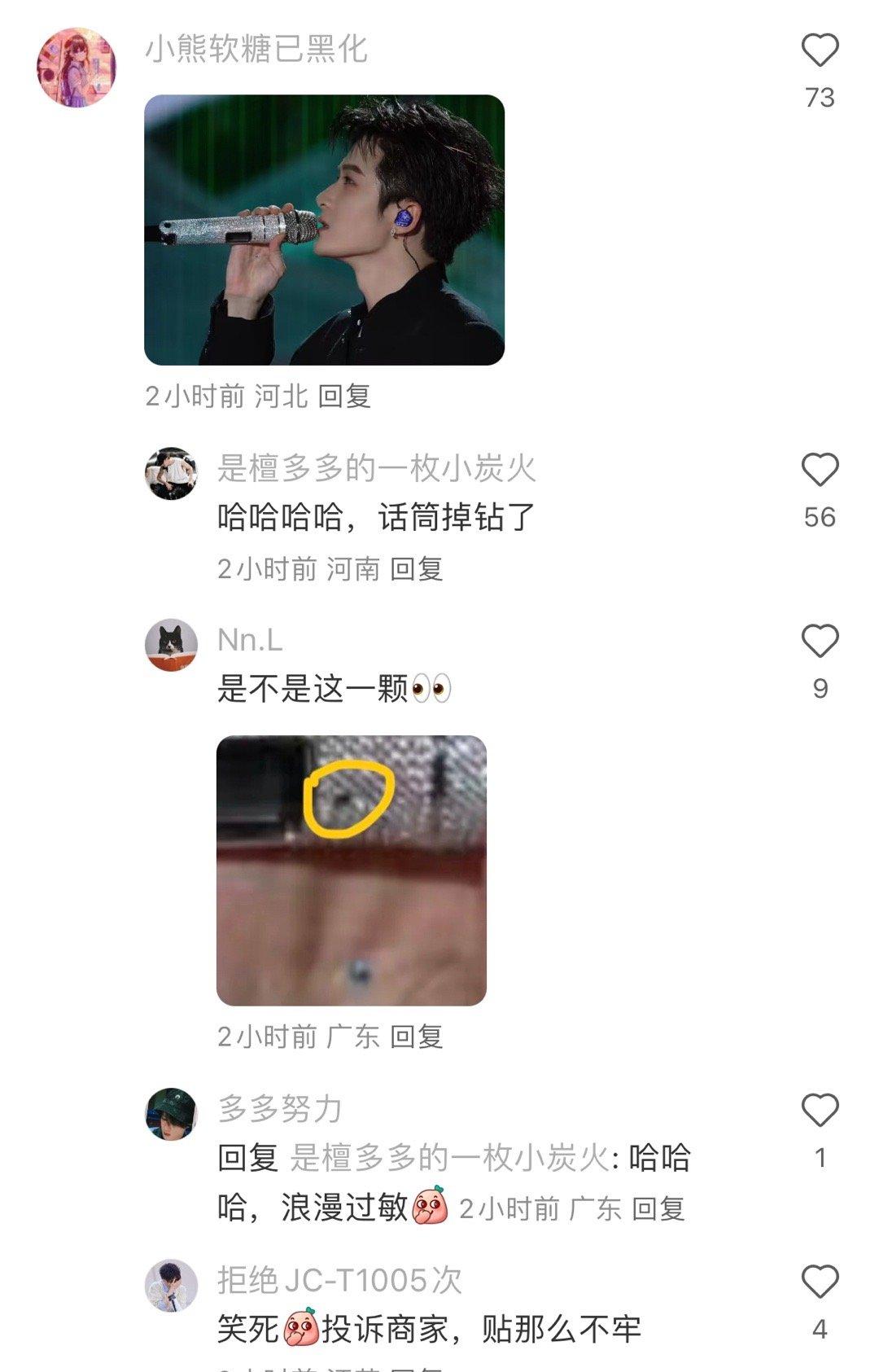Open Nn.L's cat avatar profile

click(x=171, y=645)
